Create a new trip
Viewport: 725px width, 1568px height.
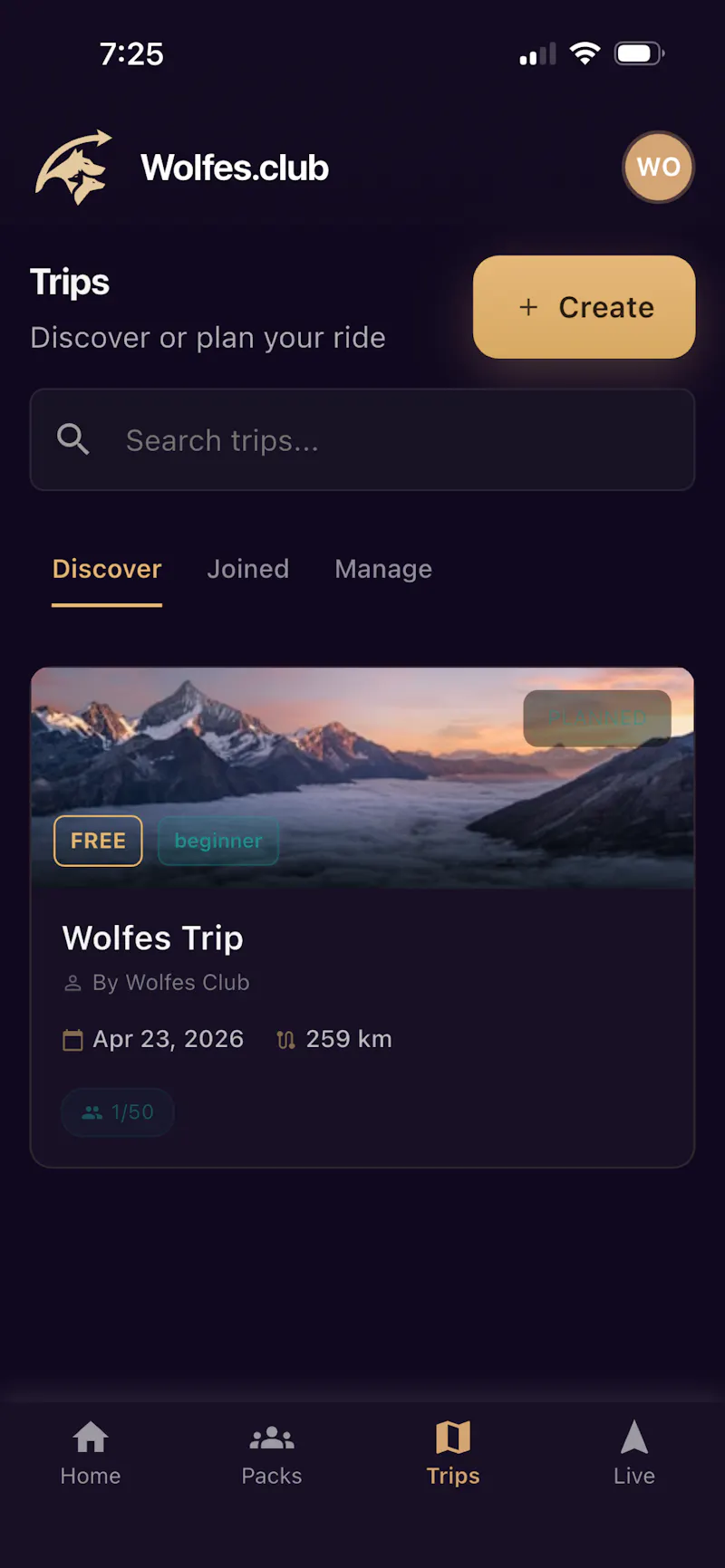tap(584, 307)
